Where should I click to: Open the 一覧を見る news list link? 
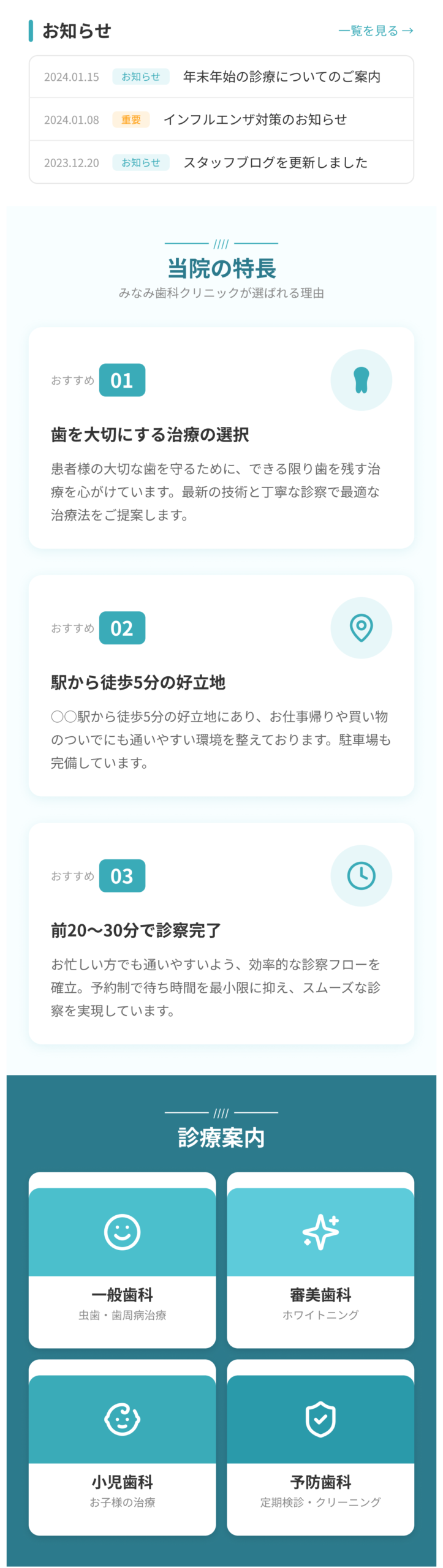pos(376,31)
